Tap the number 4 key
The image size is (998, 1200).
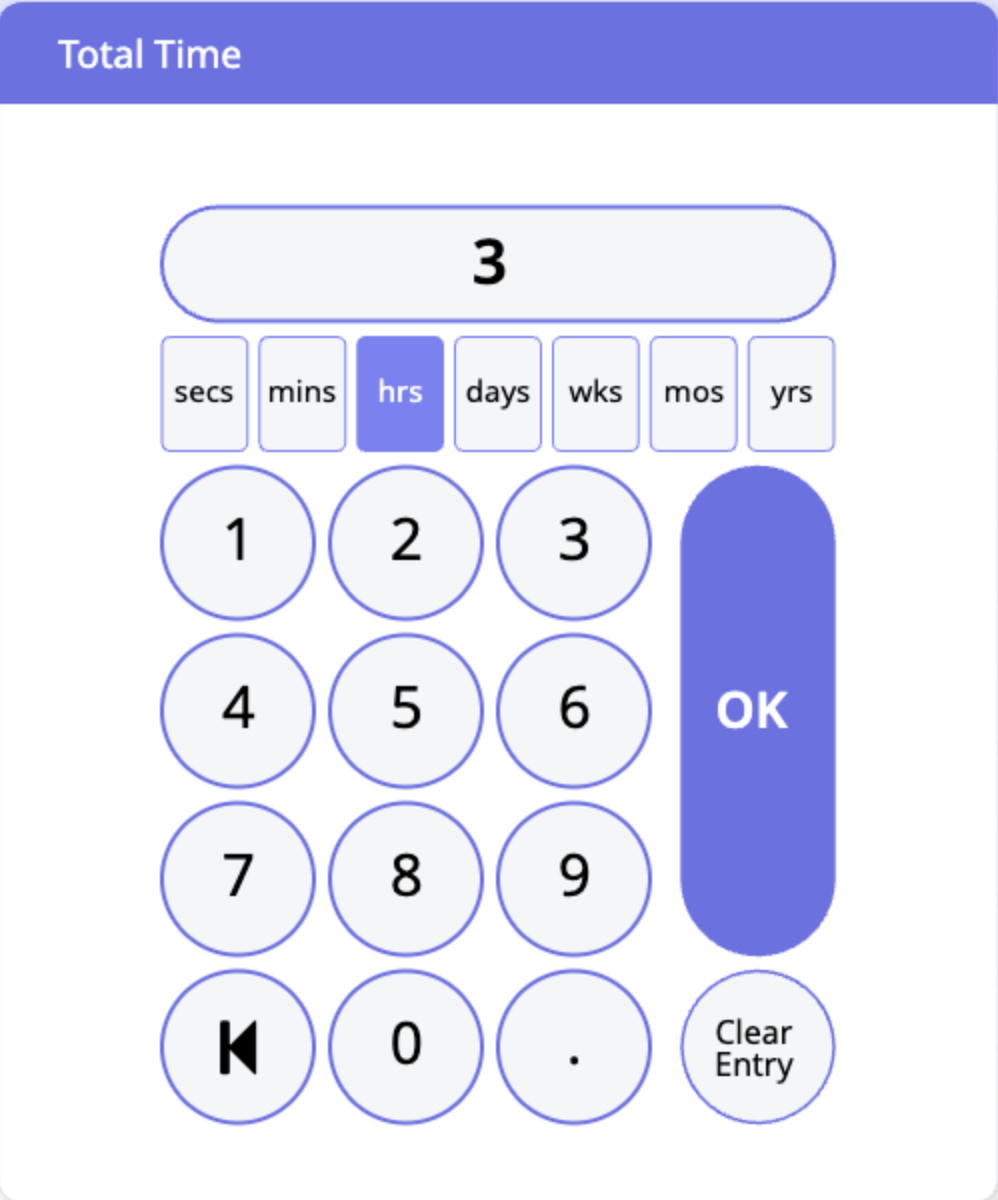pos(238,711)
